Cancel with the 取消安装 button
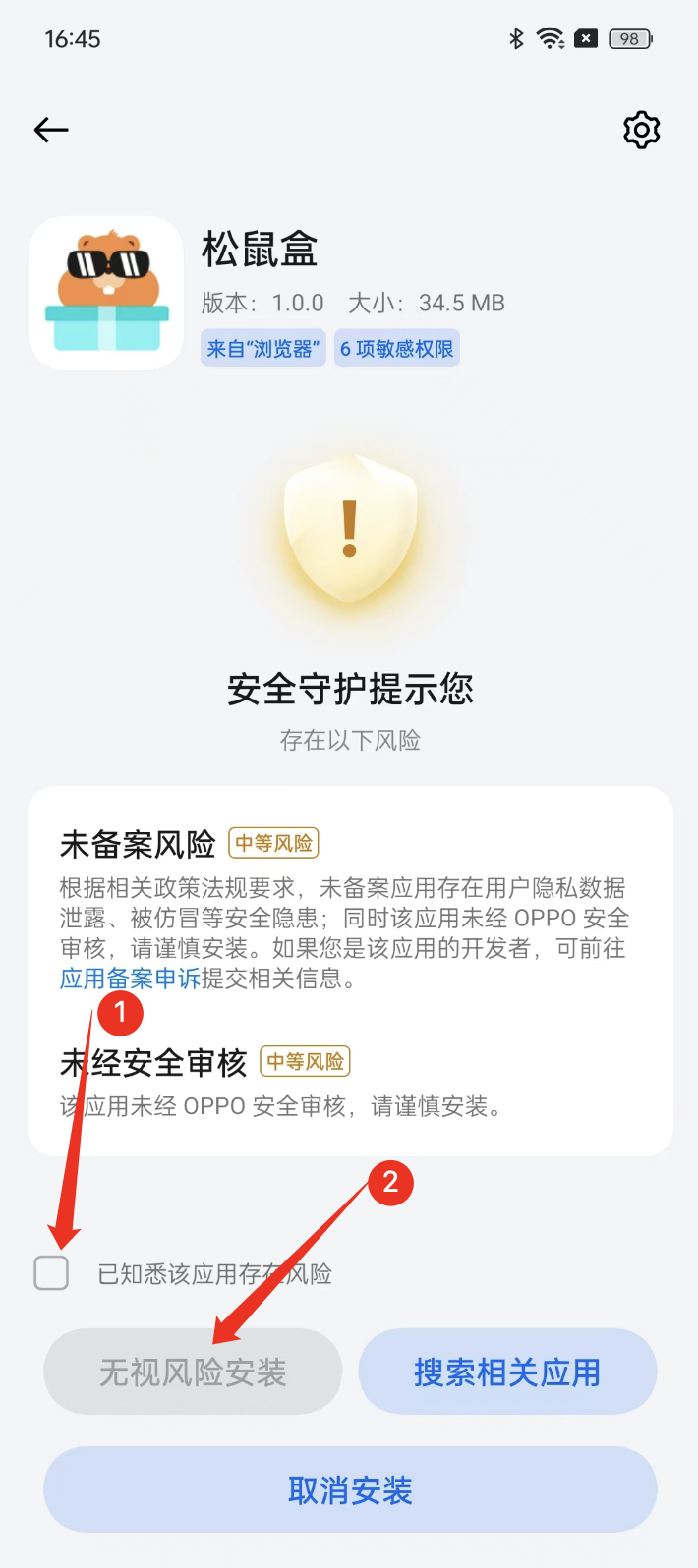The height and width of the screenshot is (1568, 698). pos(350,1489)
